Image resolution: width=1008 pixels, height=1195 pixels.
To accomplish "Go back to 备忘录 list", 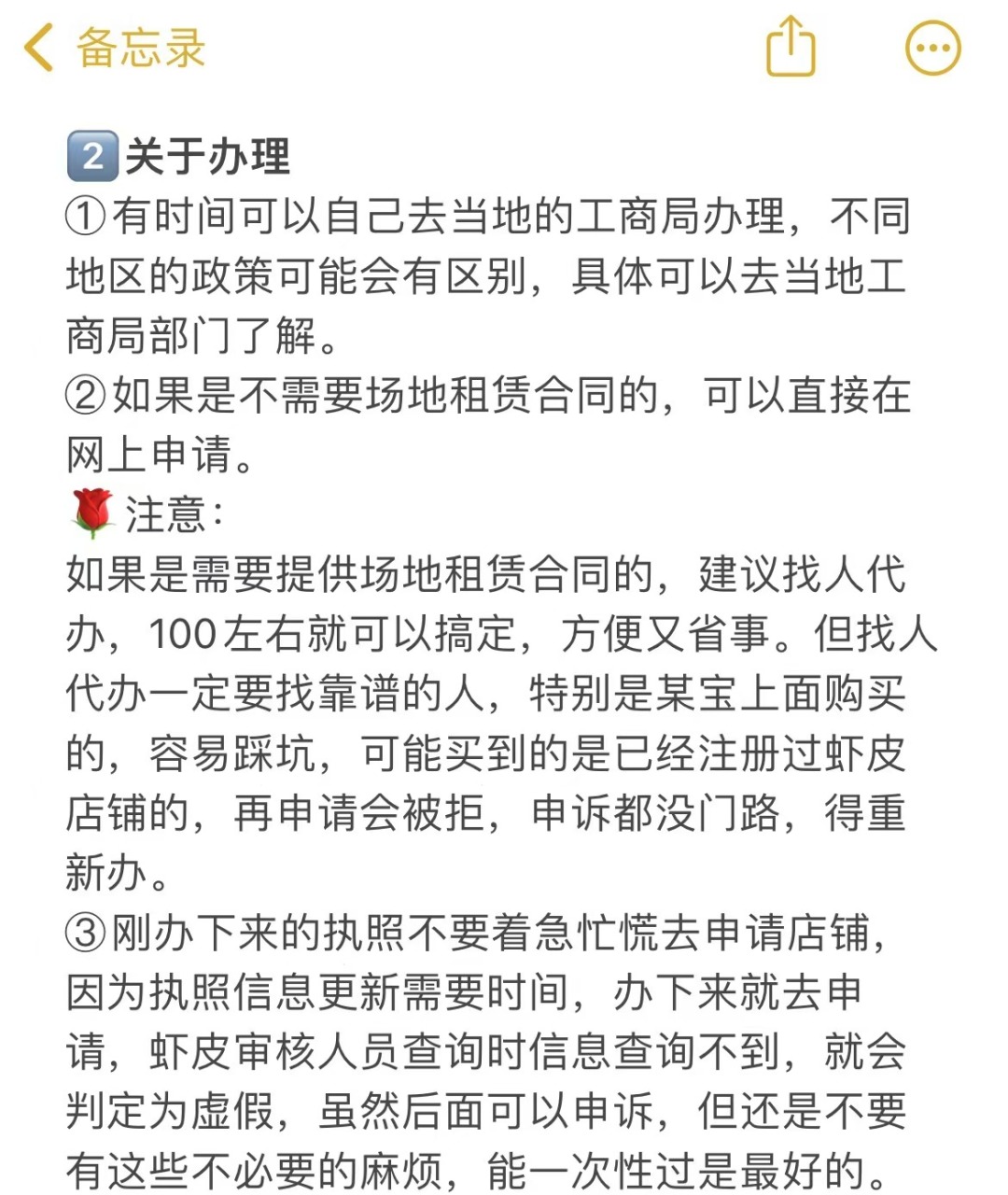I will 112,49.
